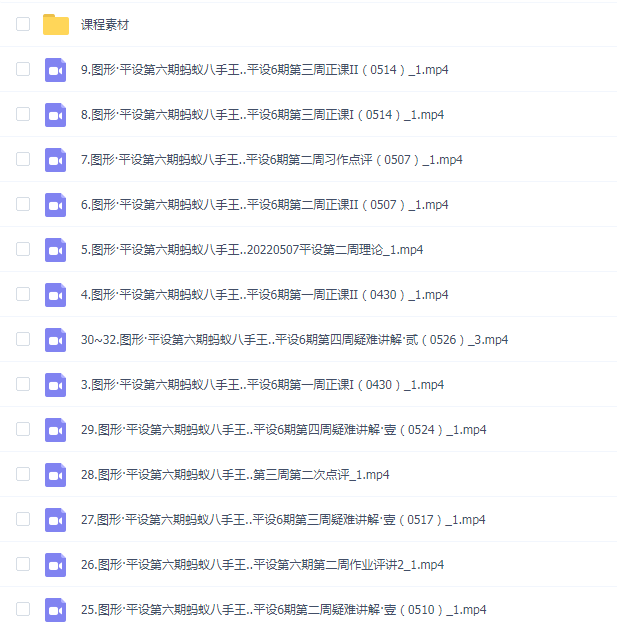Screen dimensions: 617x630
Task: Open video 25 第二周疑难讲解·壹 (0510)
Action: tap(283, 610)
